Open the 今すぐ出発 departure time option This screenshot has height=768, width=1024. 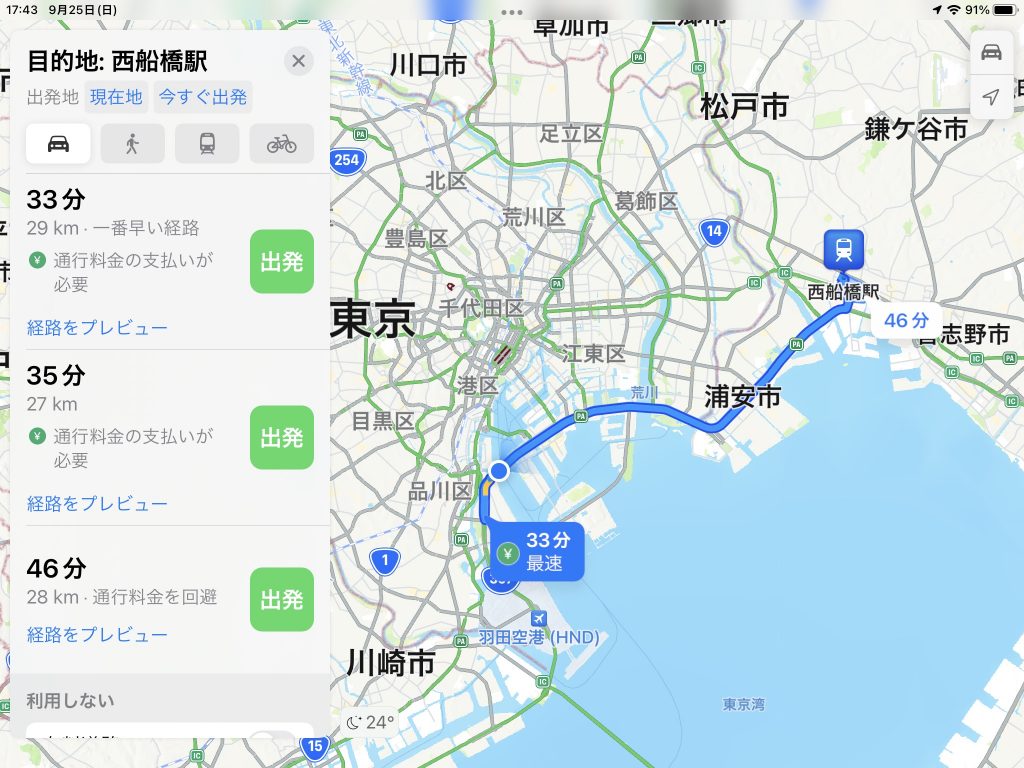point(203,97)
